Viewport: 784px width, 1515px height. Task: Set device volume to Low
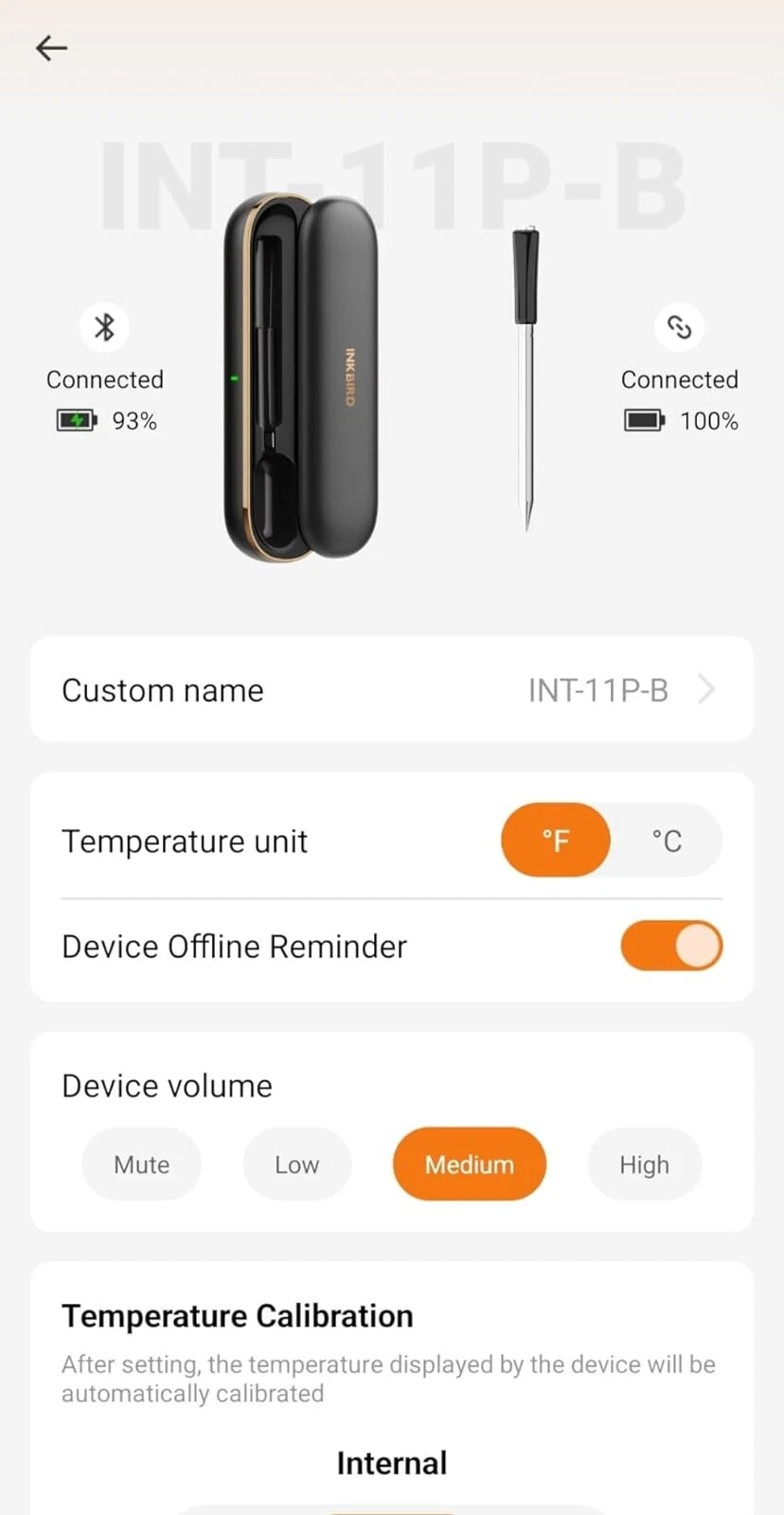[x=297, y=1165]
